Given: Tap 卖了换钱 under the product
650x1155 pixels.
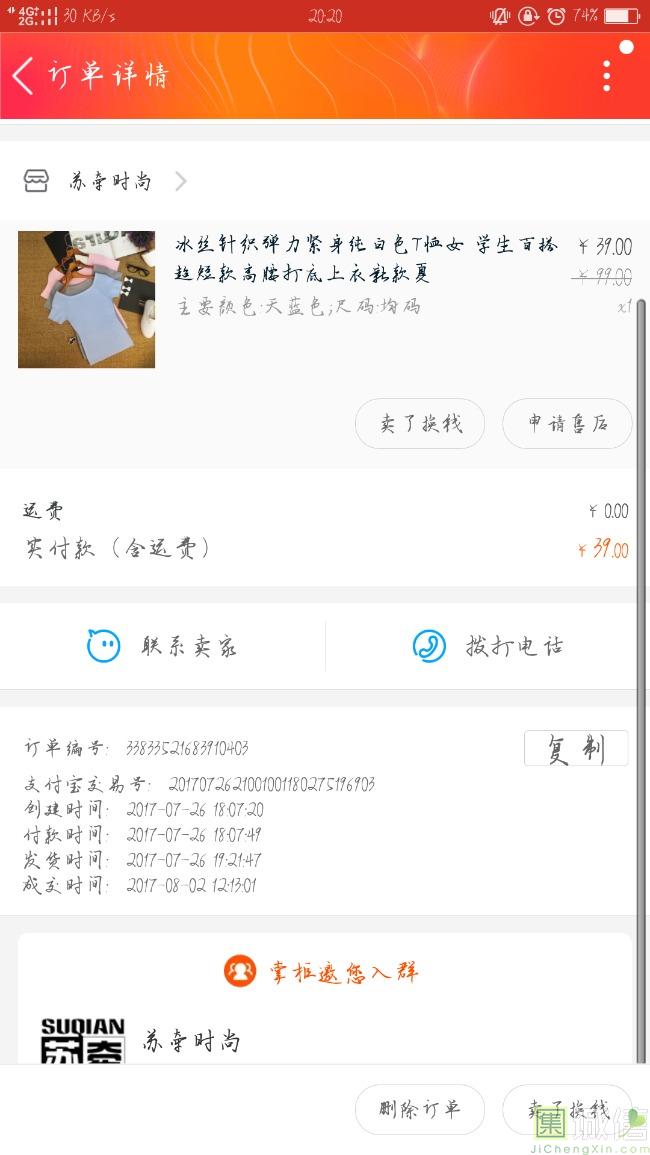Looking at the screenshot, I should pyautogui.click(x=420, y=424).
